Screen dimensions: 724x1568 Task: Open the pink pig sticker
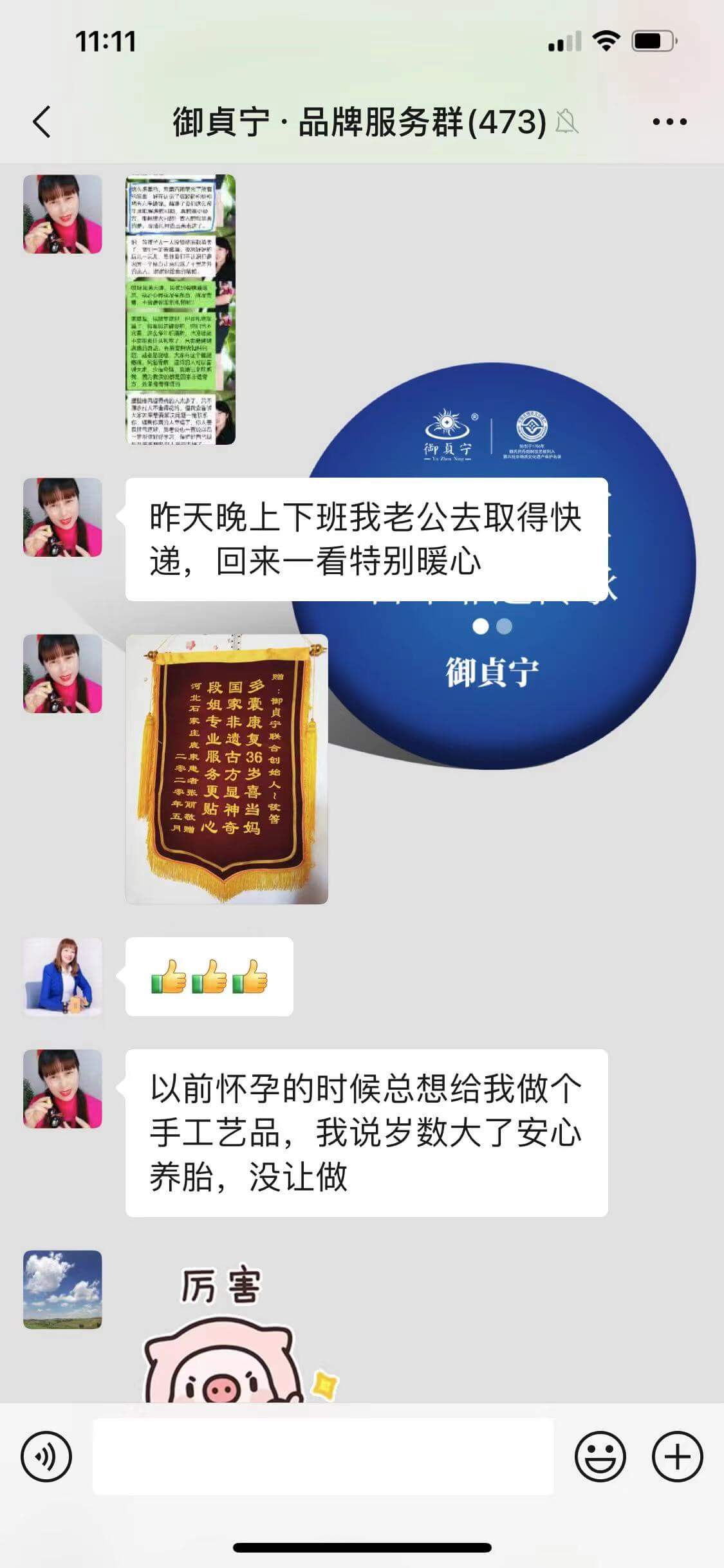tap(225, 1339)
